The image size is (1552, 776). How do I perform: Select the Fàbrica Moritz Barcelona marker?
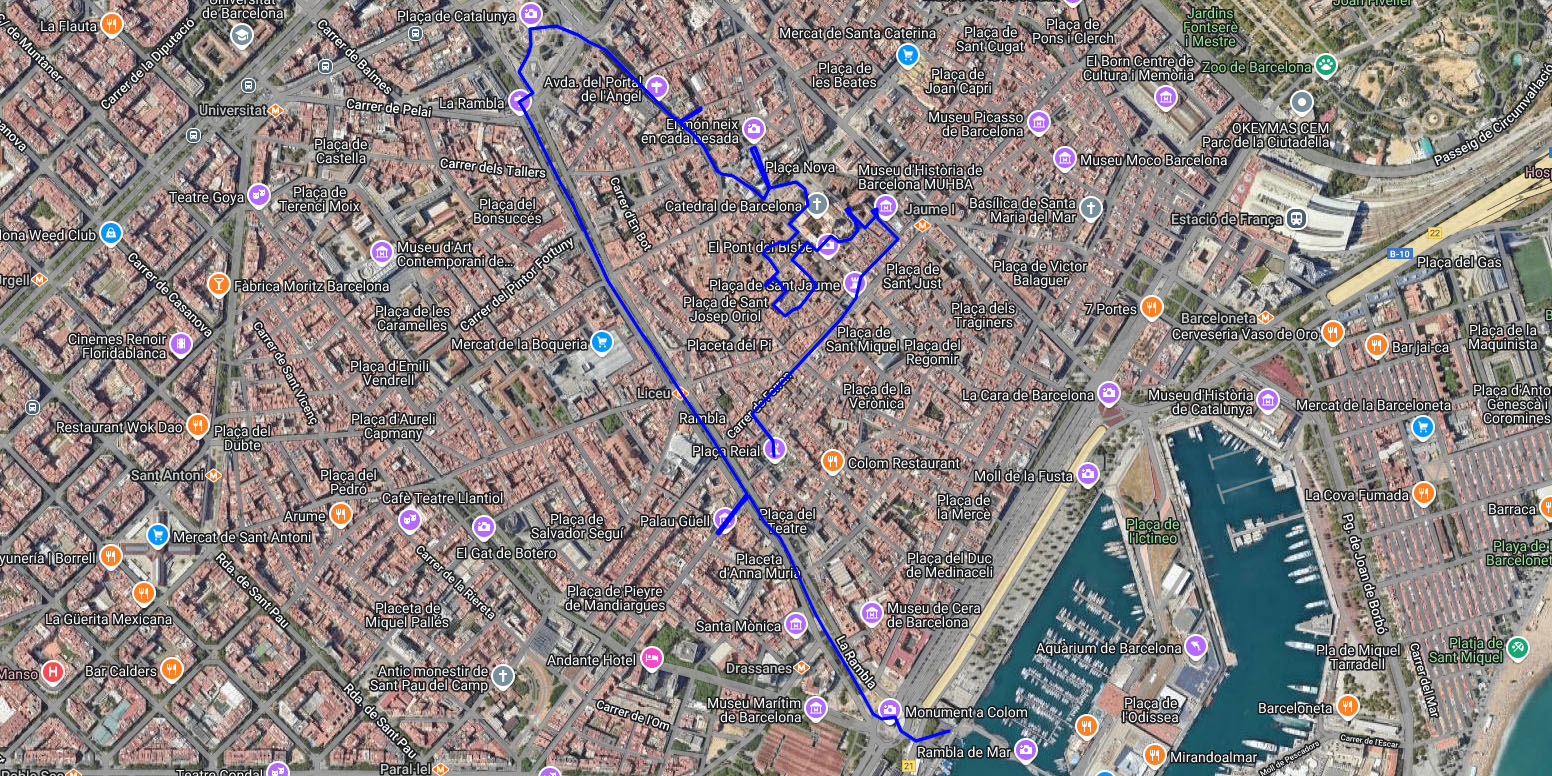(217, 286)
